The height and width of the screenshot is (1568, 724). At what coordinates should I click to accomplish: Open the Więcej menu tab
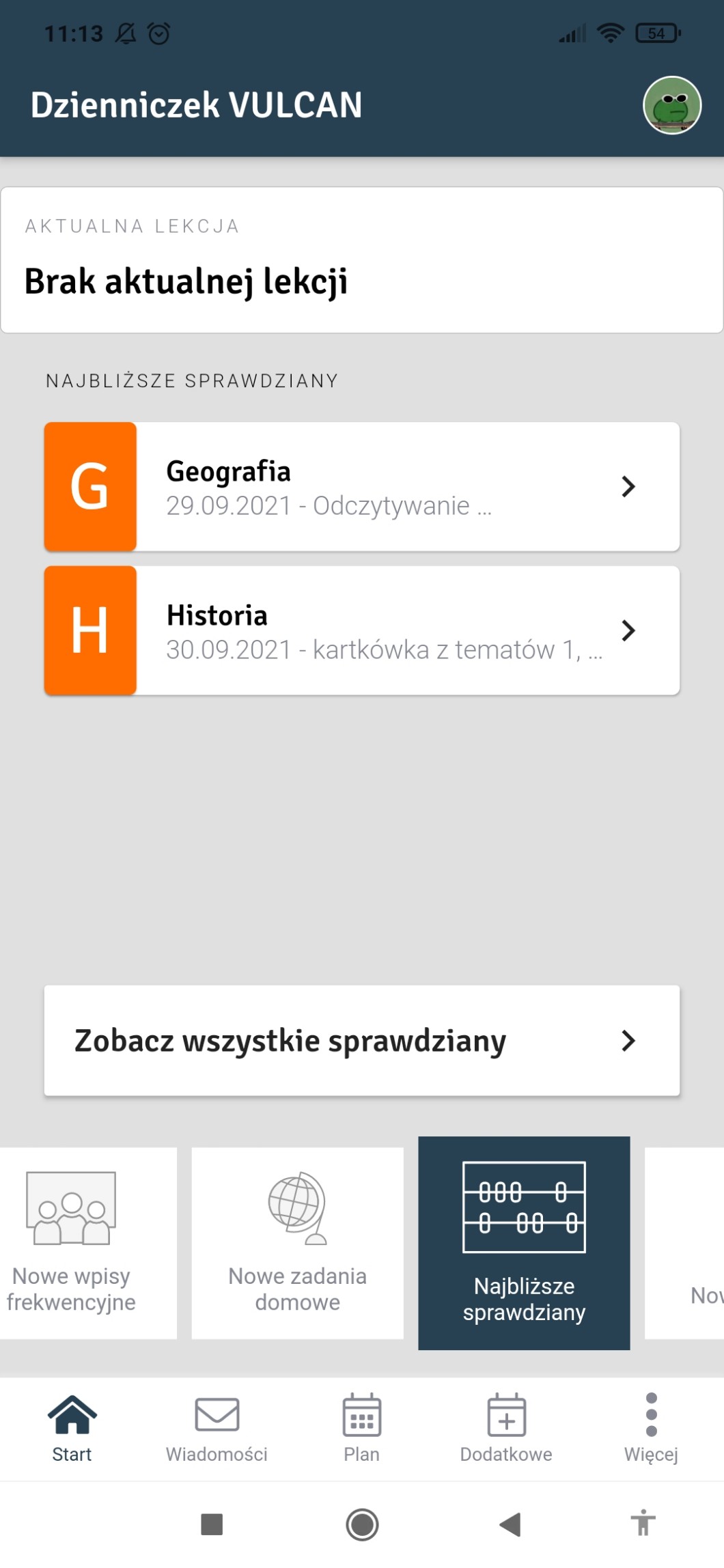(651, 1427)
